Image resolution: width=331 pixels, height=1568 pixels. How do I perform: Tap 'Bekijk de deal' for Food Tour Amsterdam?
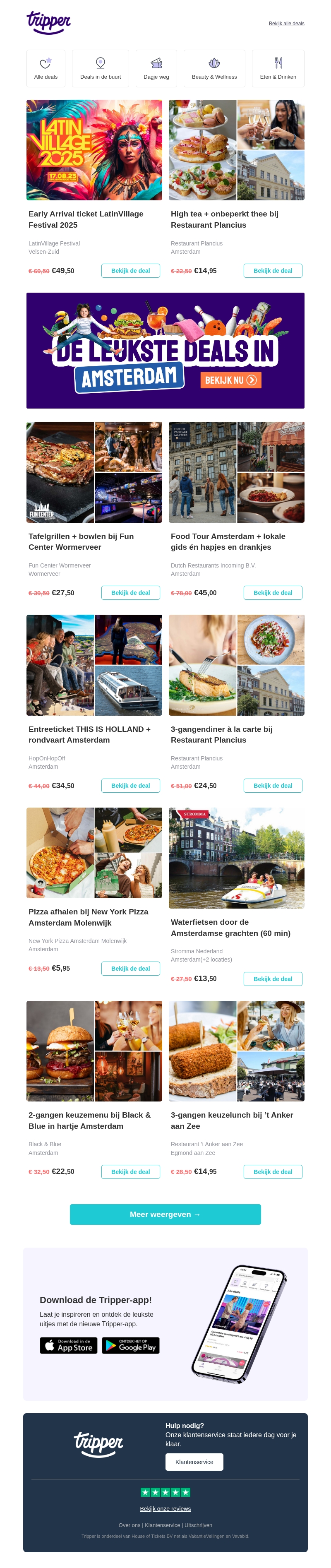[x=273, y=593]
